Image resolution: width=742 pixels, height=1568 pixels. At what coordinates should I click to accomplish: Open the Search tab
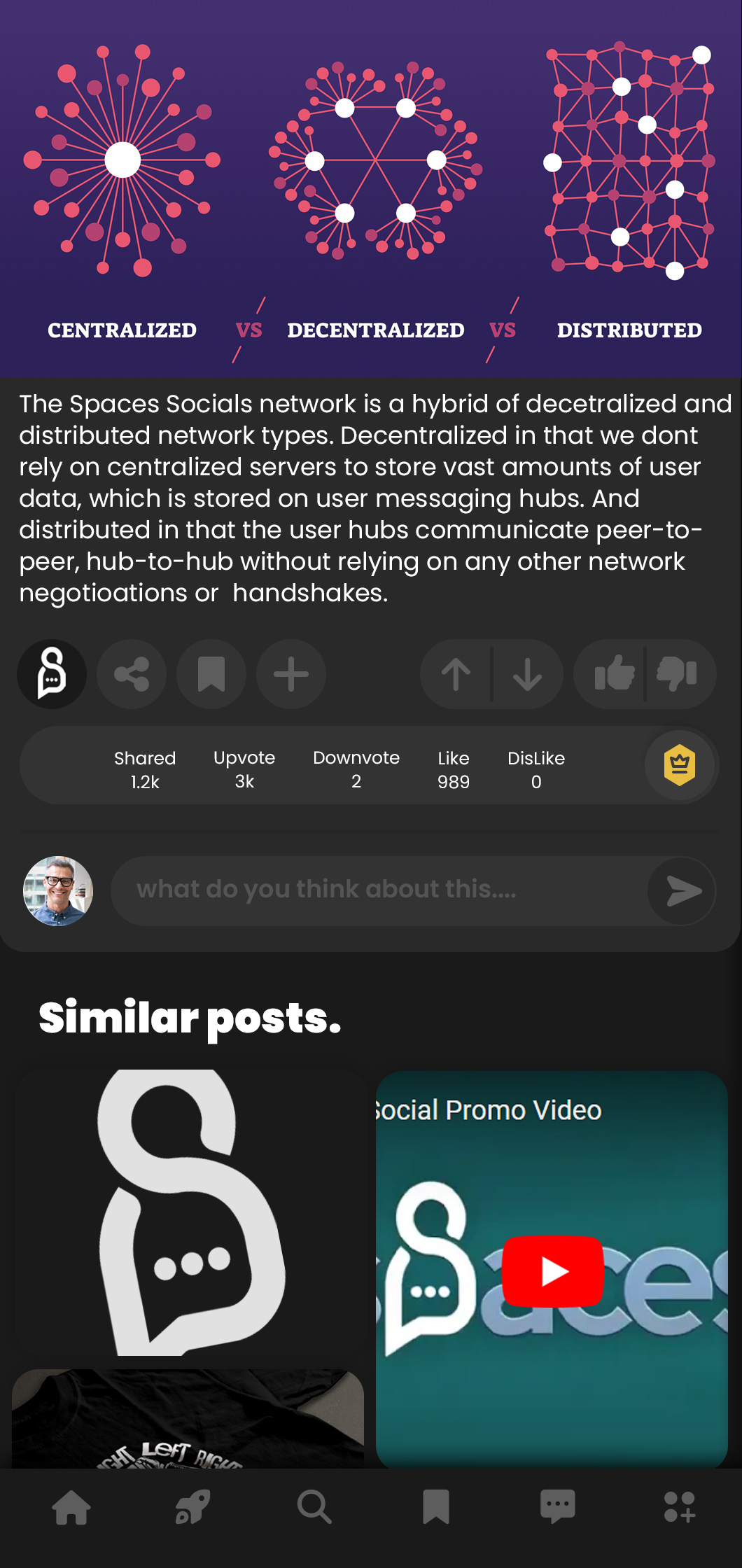[x=314, y=1507]
